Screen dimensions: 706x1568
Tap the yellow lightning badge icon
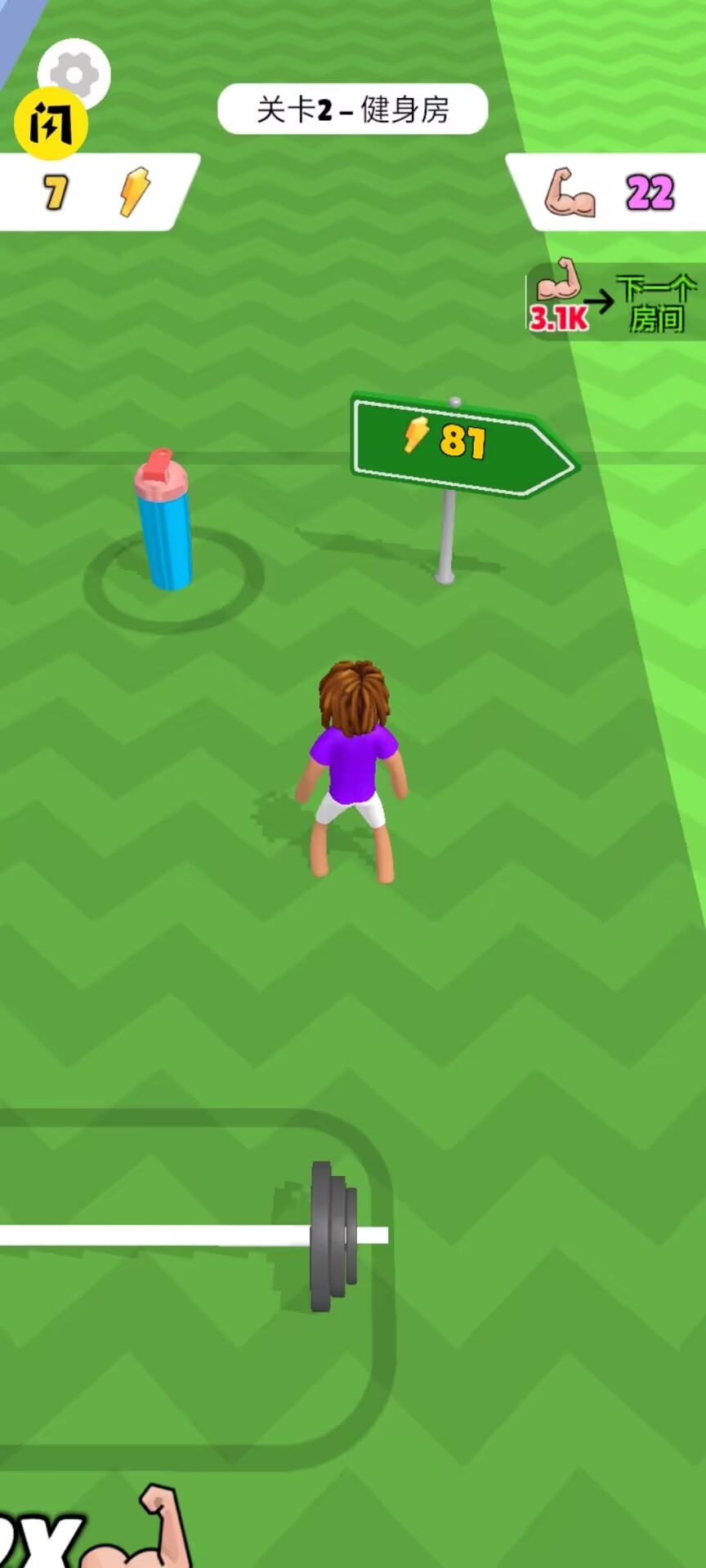coord(51,124)
